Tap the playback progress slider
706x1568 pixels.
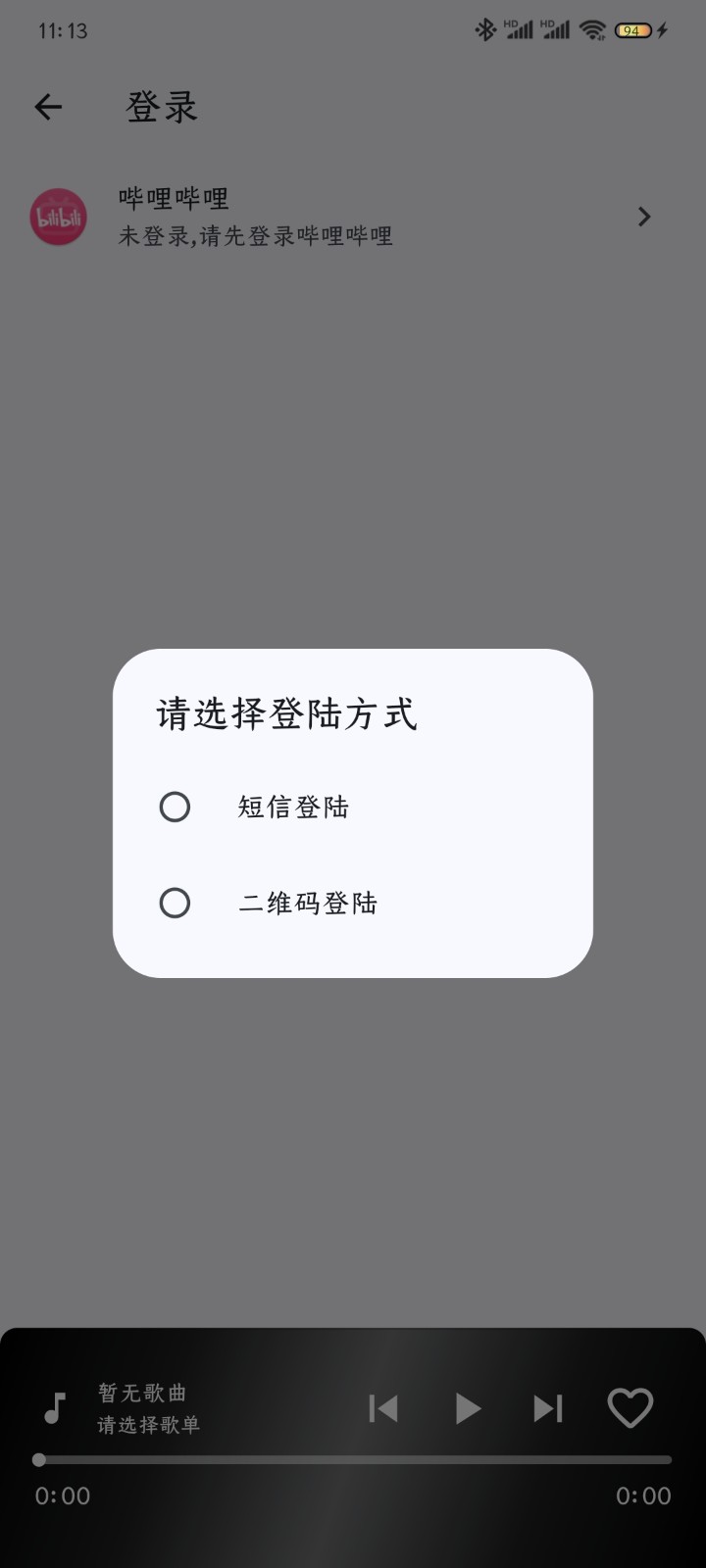(353, 1459)
